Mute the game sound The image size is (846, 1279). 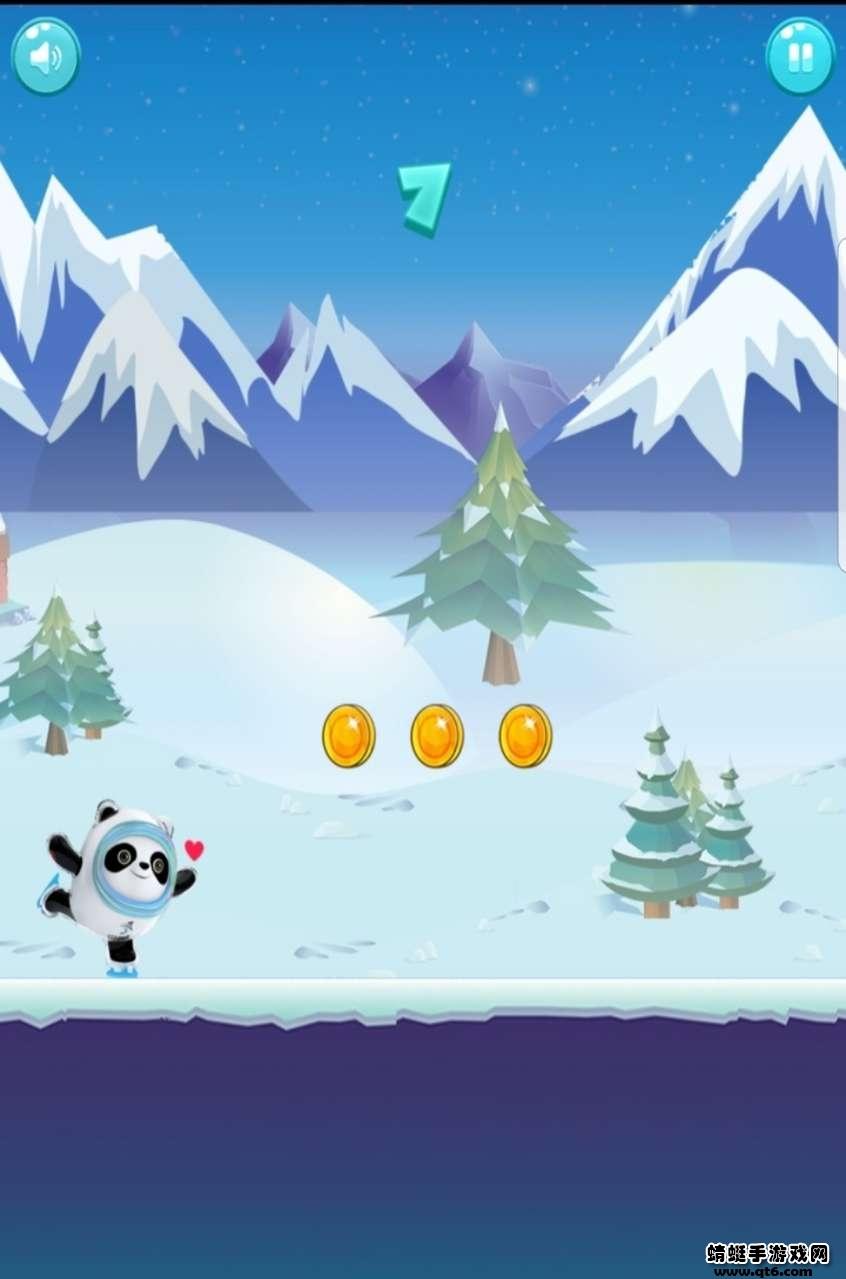[45, 57]
